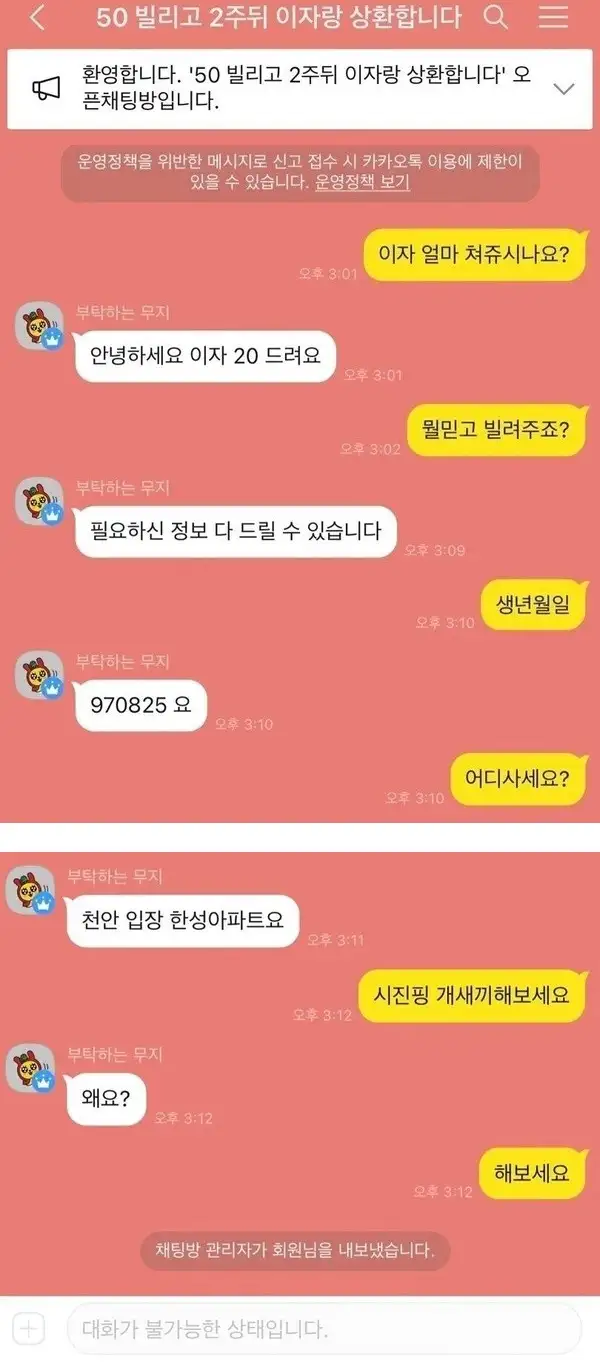
Task: Expand the welcome announcement banner
Action: (564, 88)
